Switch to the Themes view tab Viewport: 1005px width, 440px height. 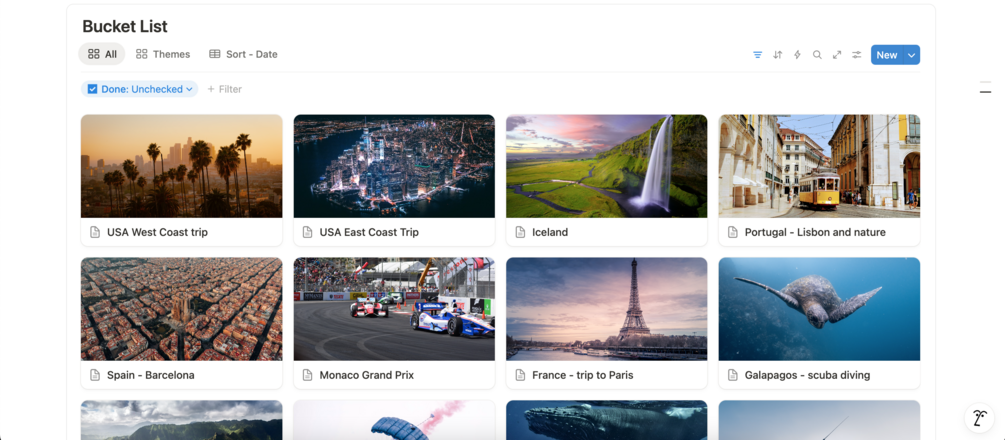pyautogui.click(x=163, y=54)
